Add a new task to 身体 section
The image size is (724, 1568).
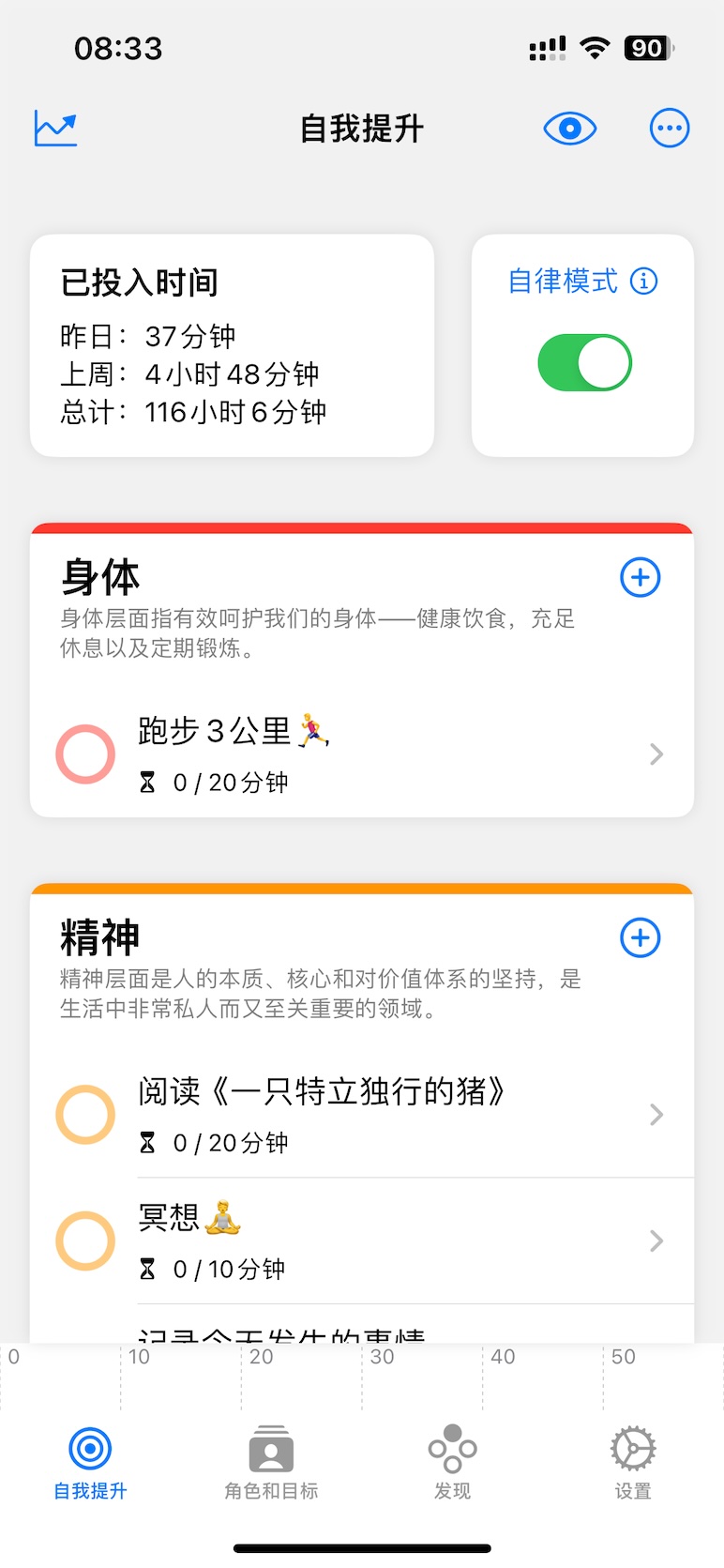click(640, 578)
